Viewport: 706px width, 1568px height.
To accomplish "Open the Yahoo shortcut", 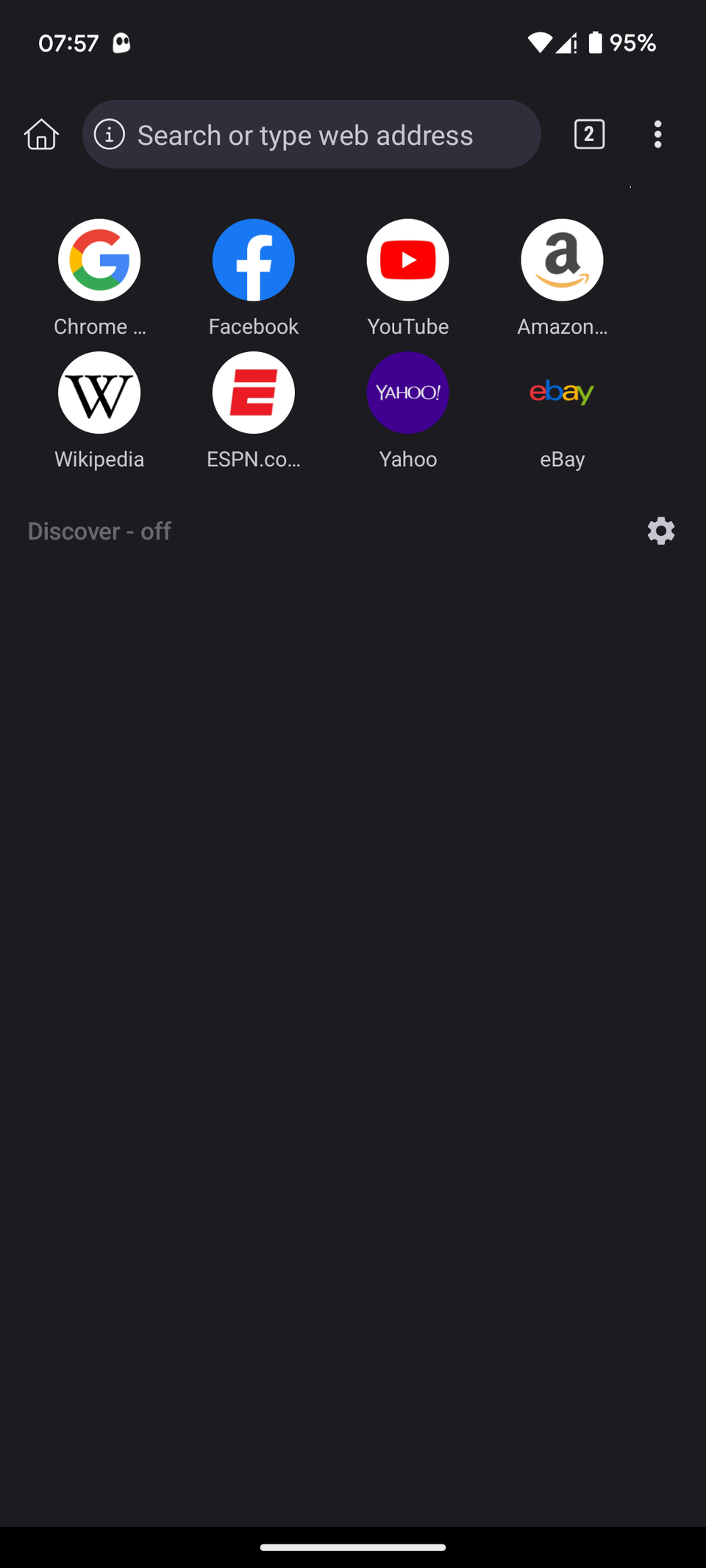I will click(x=407, y=393).
